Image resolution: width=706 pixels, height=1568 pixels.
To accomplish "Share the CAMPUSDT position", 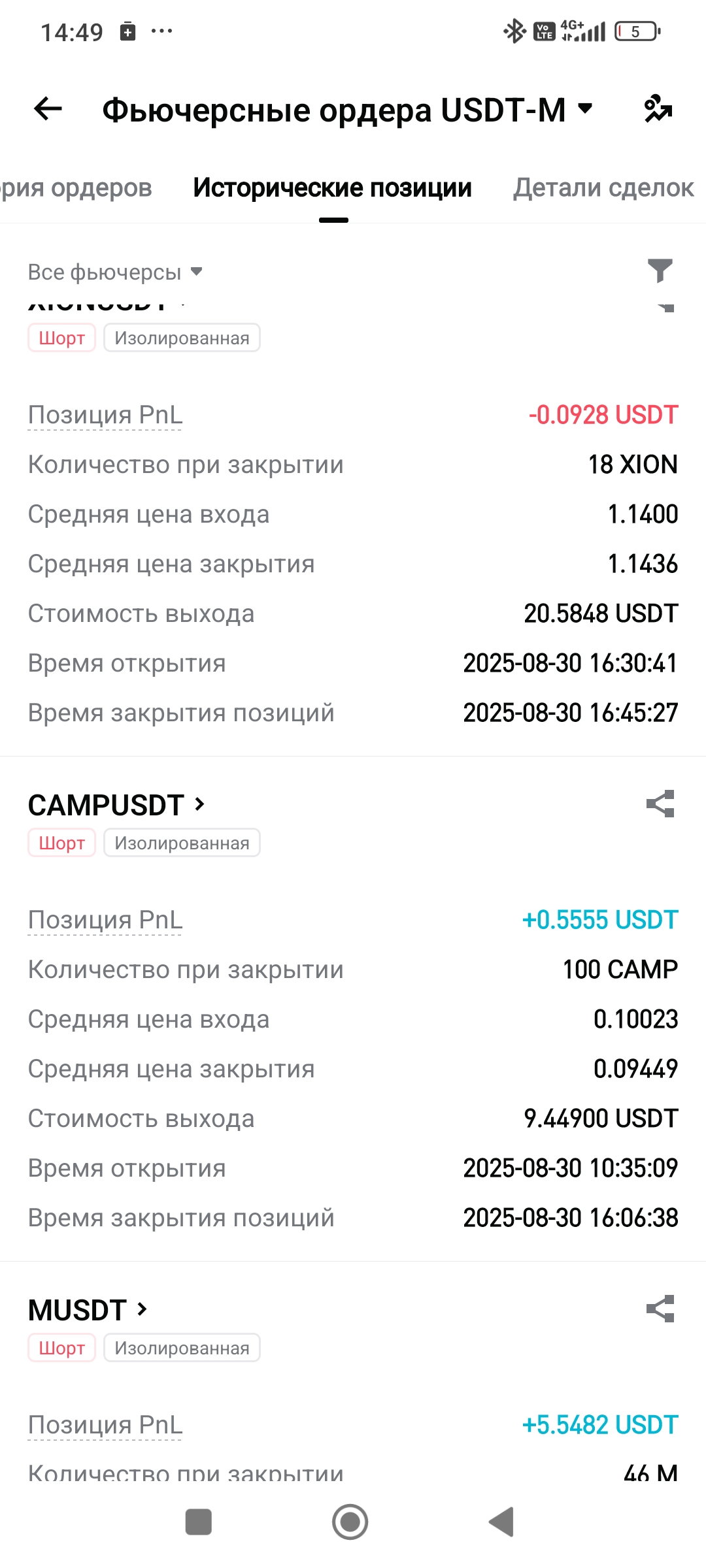I will [x=660, y=804].
